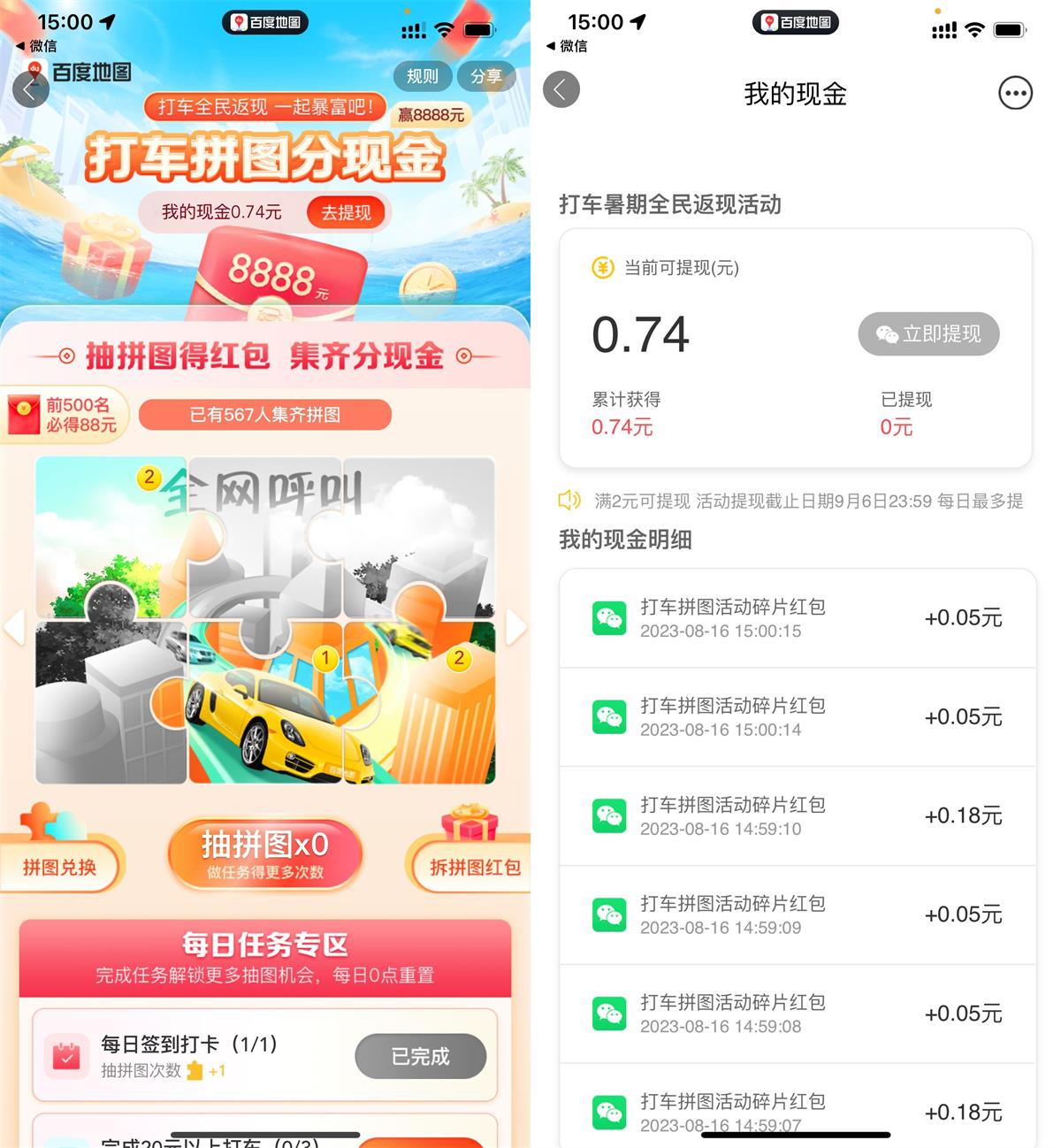Click the left chevron beside the puzzle grid
The image size is (1061, 1148).
[x=14, y=625]
